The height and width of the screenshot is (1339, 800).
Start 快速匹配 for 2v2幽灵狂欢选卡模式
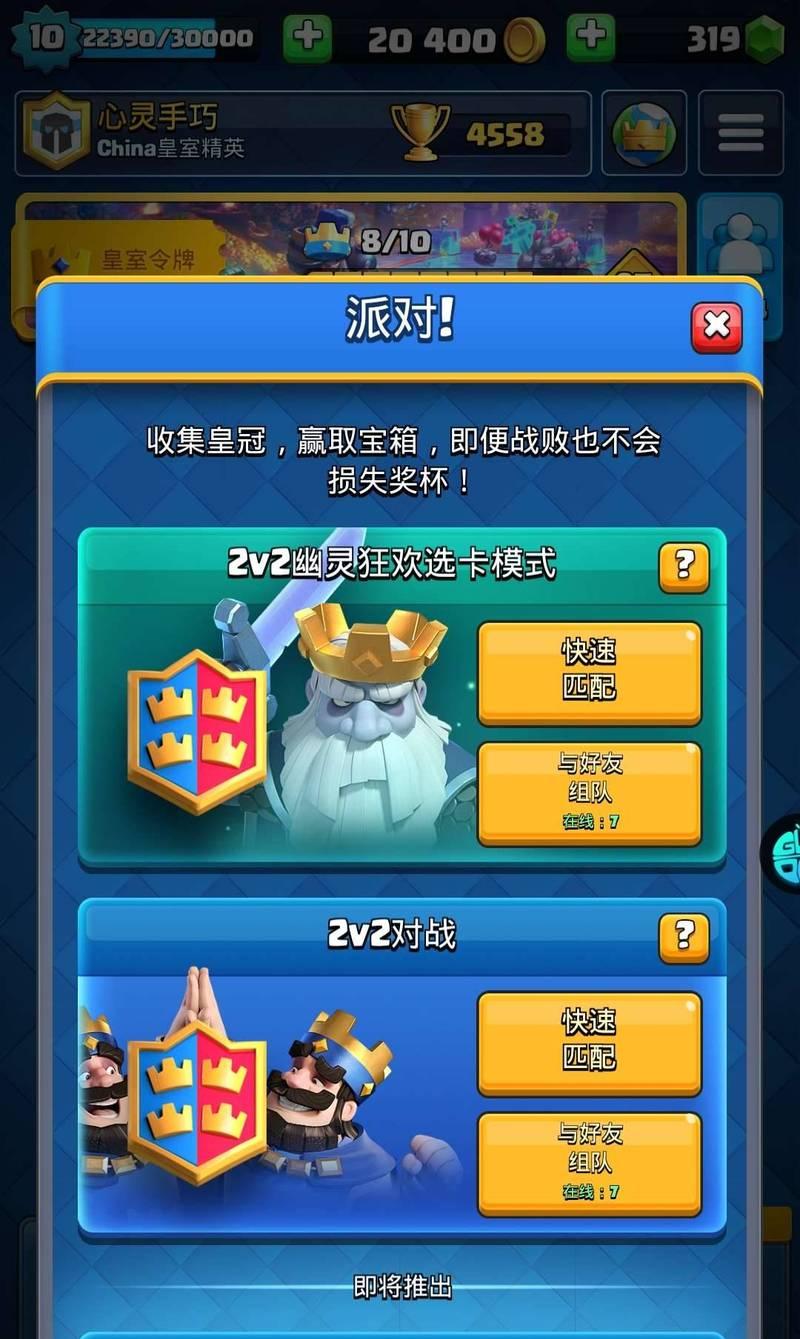[x=589, y=671]
